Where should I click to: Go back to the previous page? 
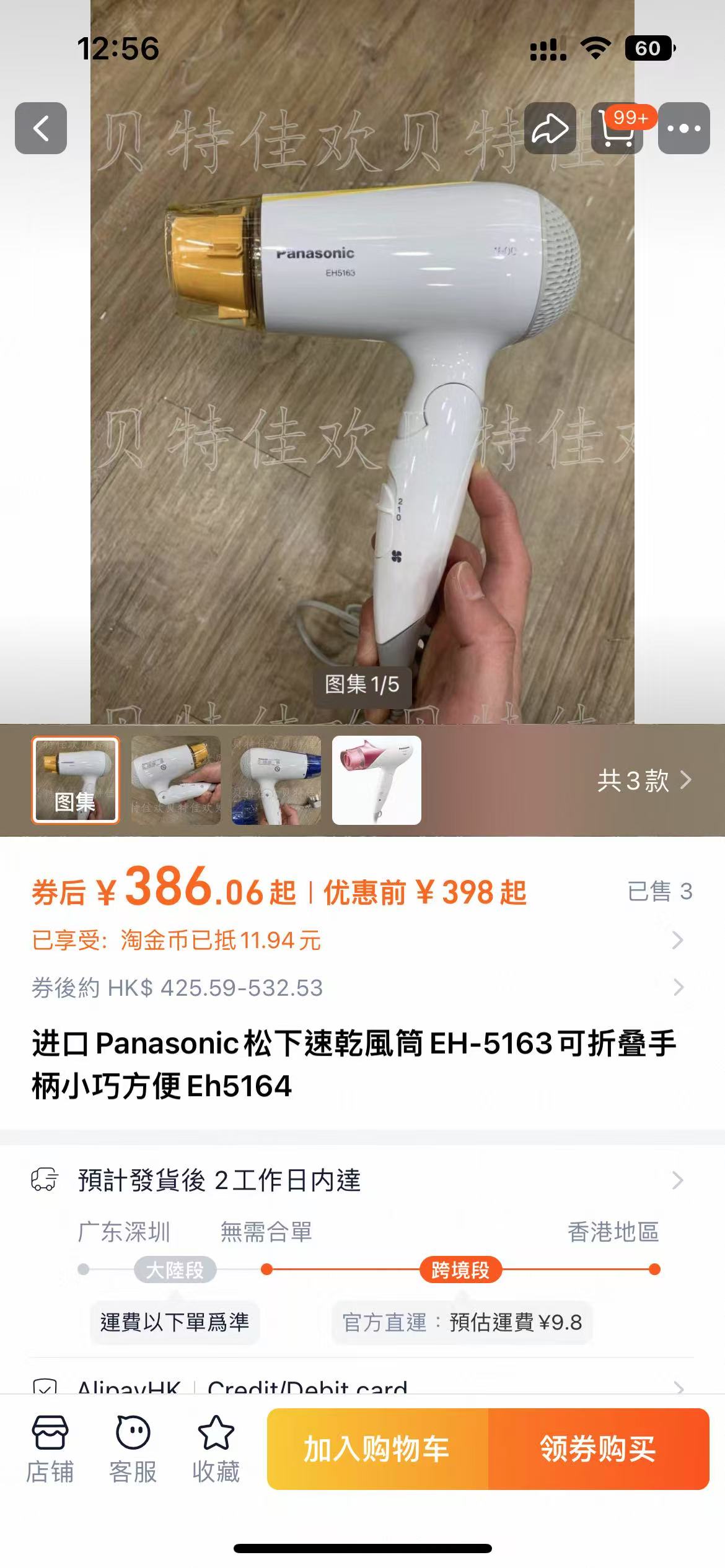(x=41, y=128)
